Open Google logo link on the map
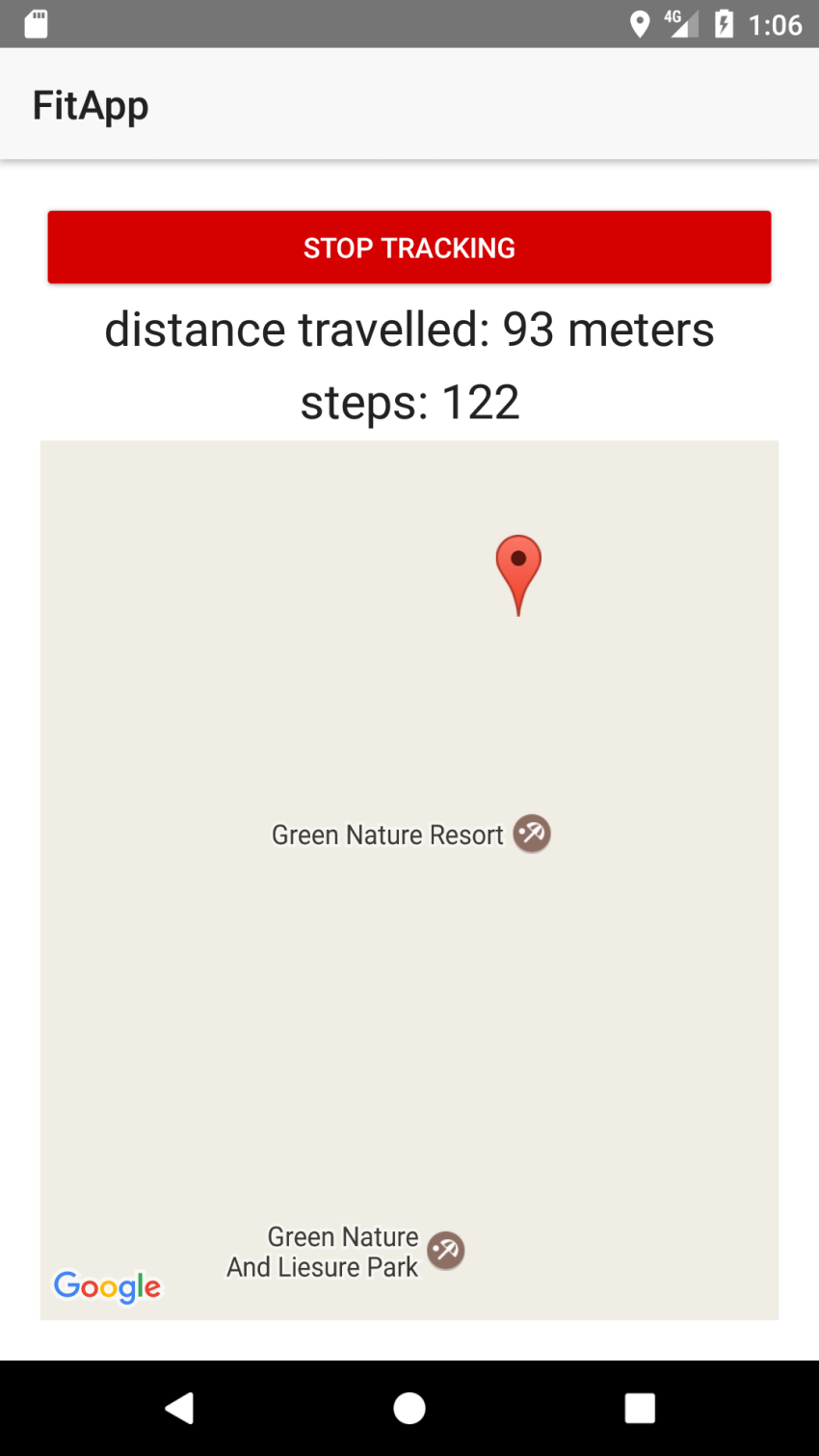819x1456 pixels. tap(108, 1287)
